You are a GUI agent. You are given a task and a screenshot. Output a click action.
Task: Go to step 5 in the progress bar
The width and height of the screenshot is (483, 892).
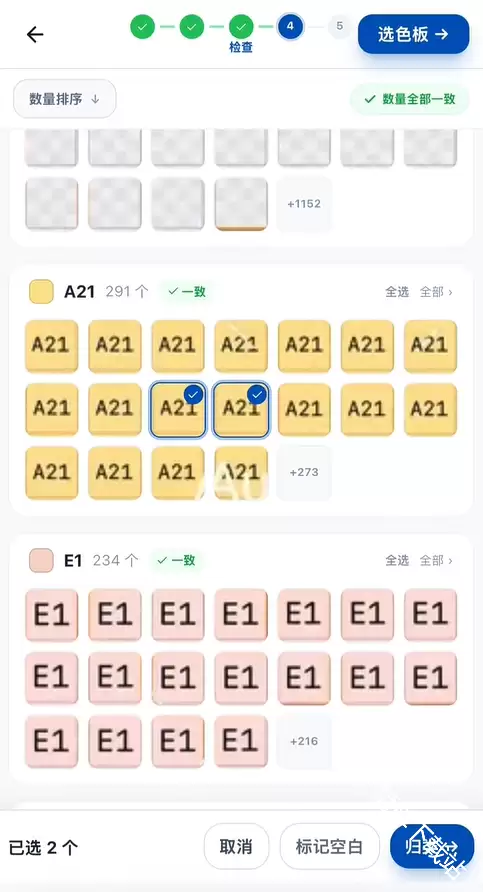[x=340, y=26]
